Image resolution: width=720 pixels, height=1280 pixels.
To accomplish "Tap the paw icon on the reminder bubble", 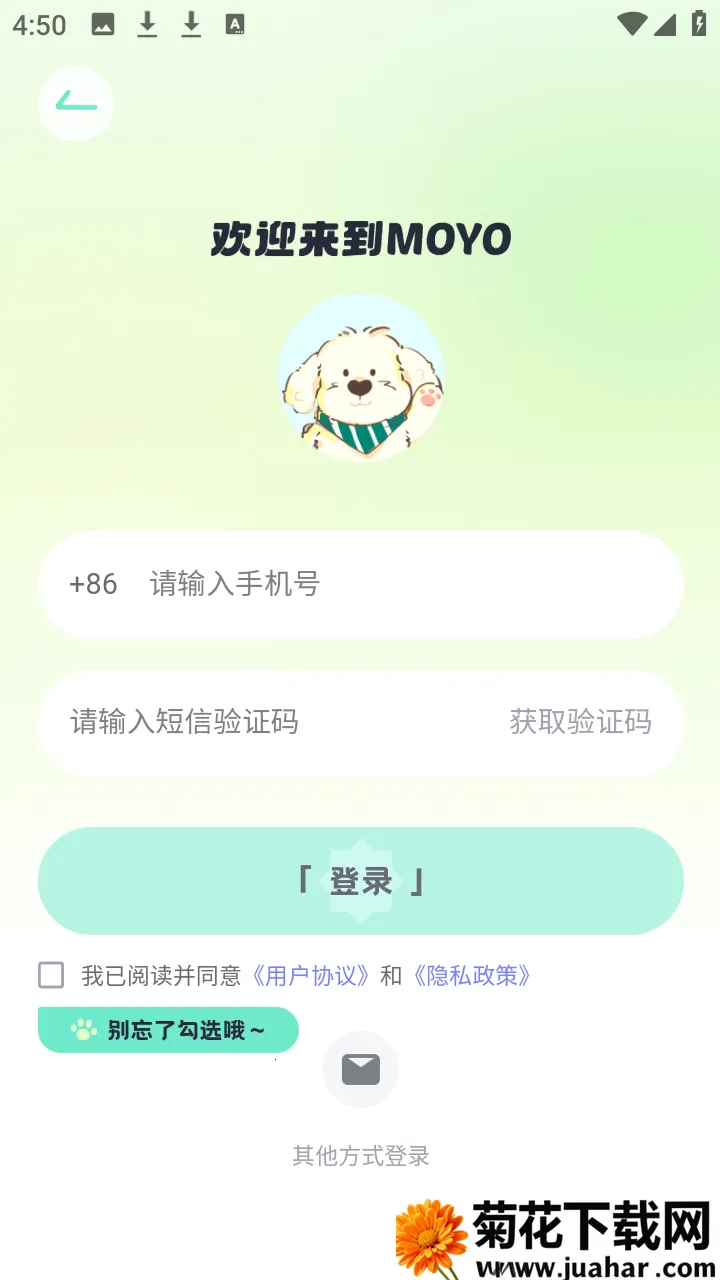I will [83, 1029].
